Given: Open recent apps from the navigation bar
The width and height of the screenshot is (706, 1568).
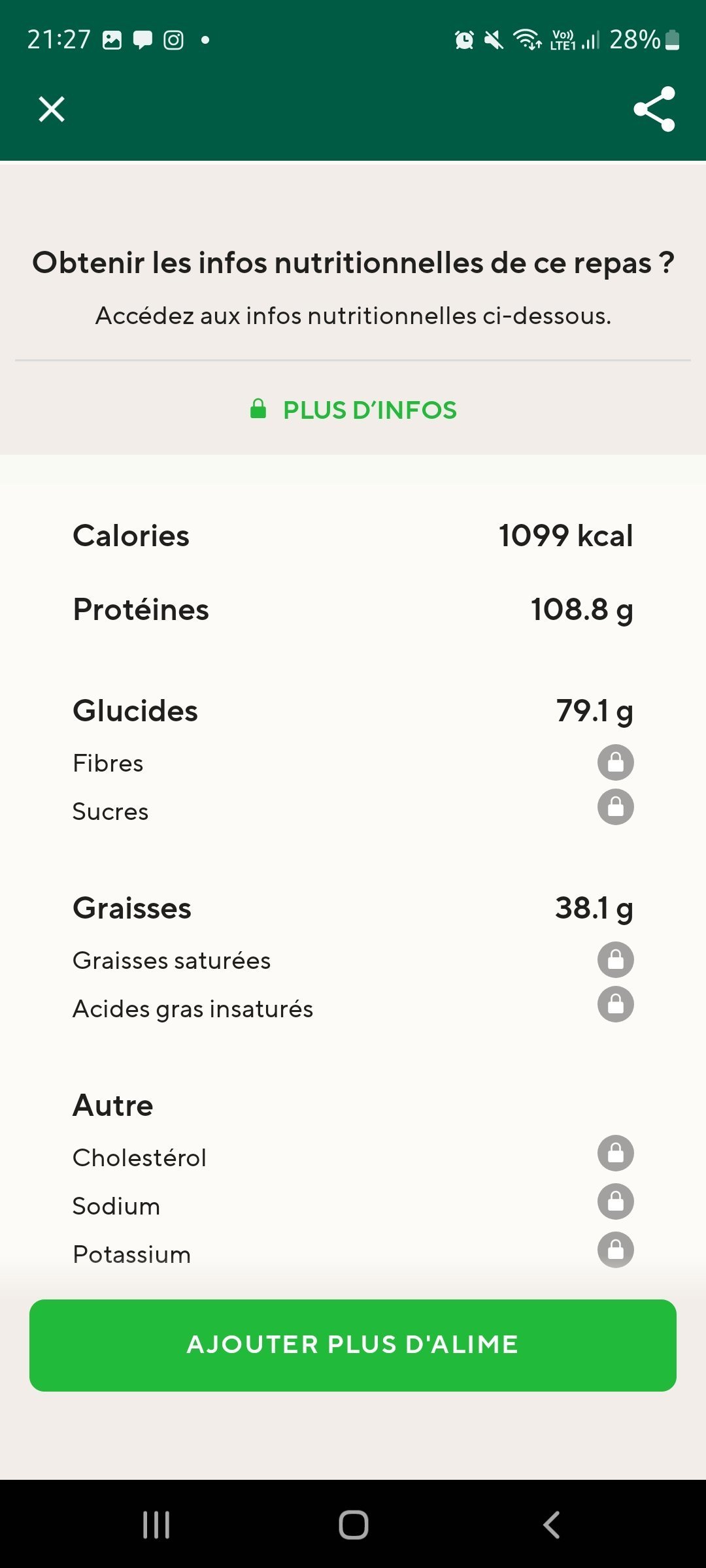Looking at the screenshot, I should pos(156,1525).
